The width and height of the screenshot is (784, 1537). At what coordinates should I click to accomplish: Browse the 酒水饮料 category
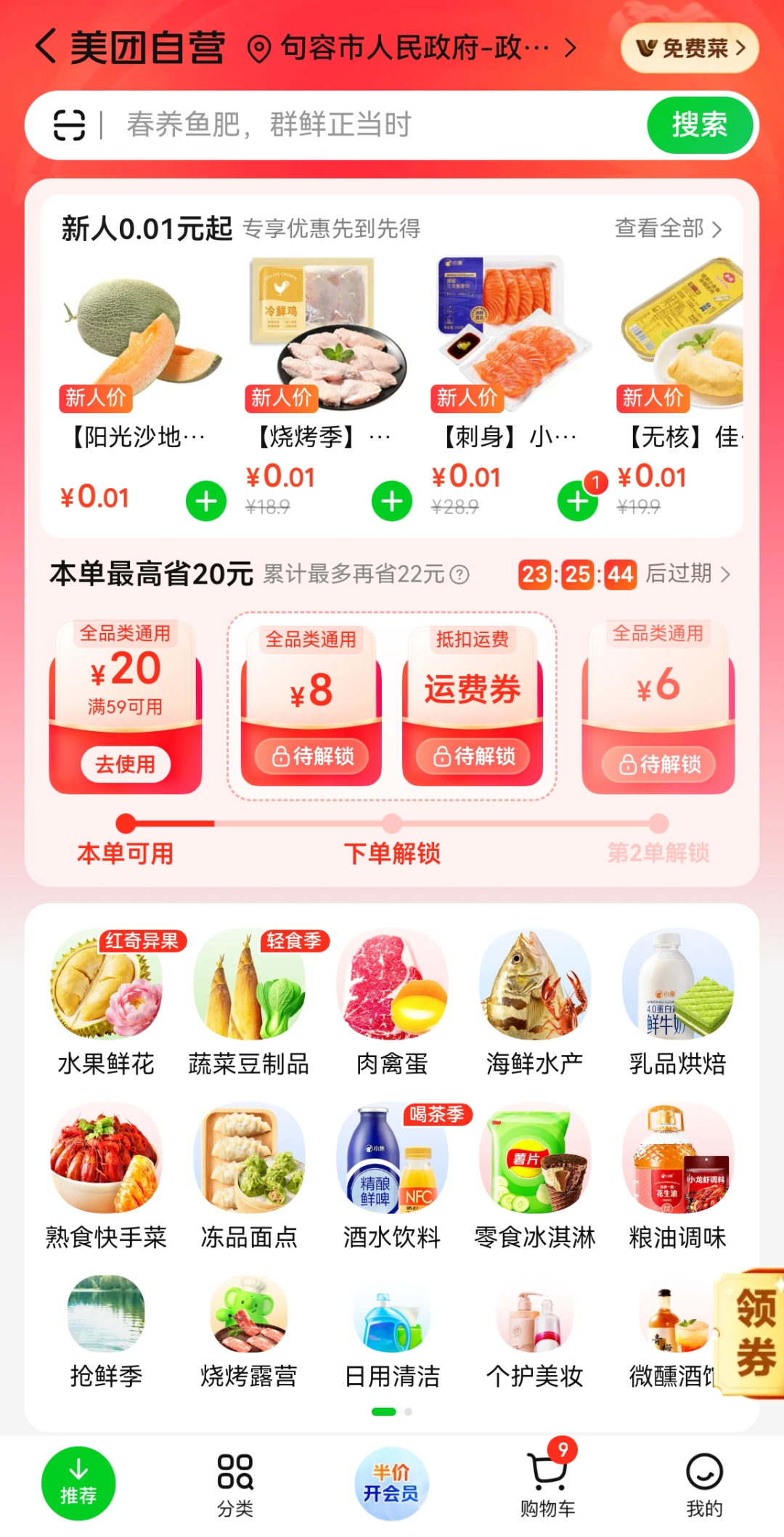tap(392, 1176)
